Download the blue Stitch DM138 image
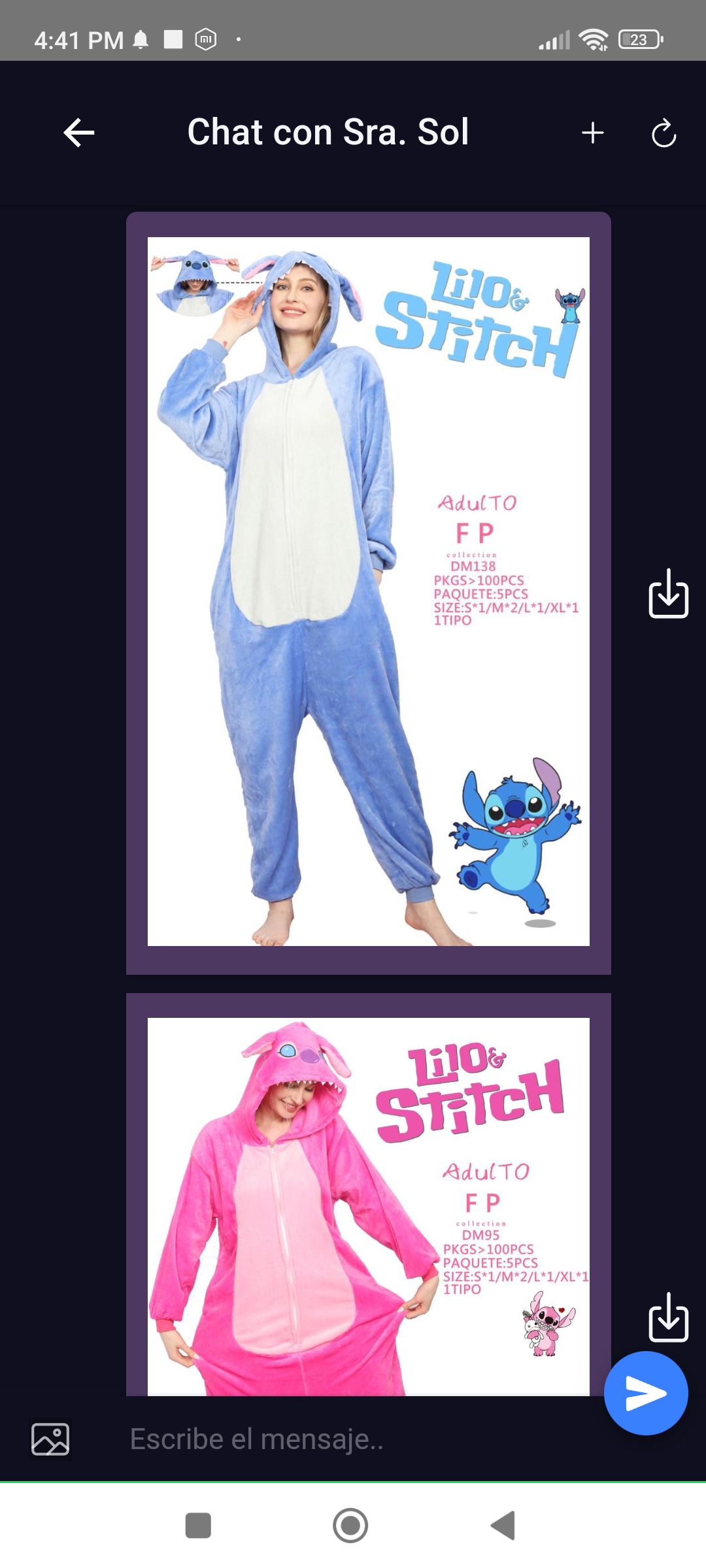The height and width of the screenshot is (1568, 706). pyautogui.click(x=668, y=593)
